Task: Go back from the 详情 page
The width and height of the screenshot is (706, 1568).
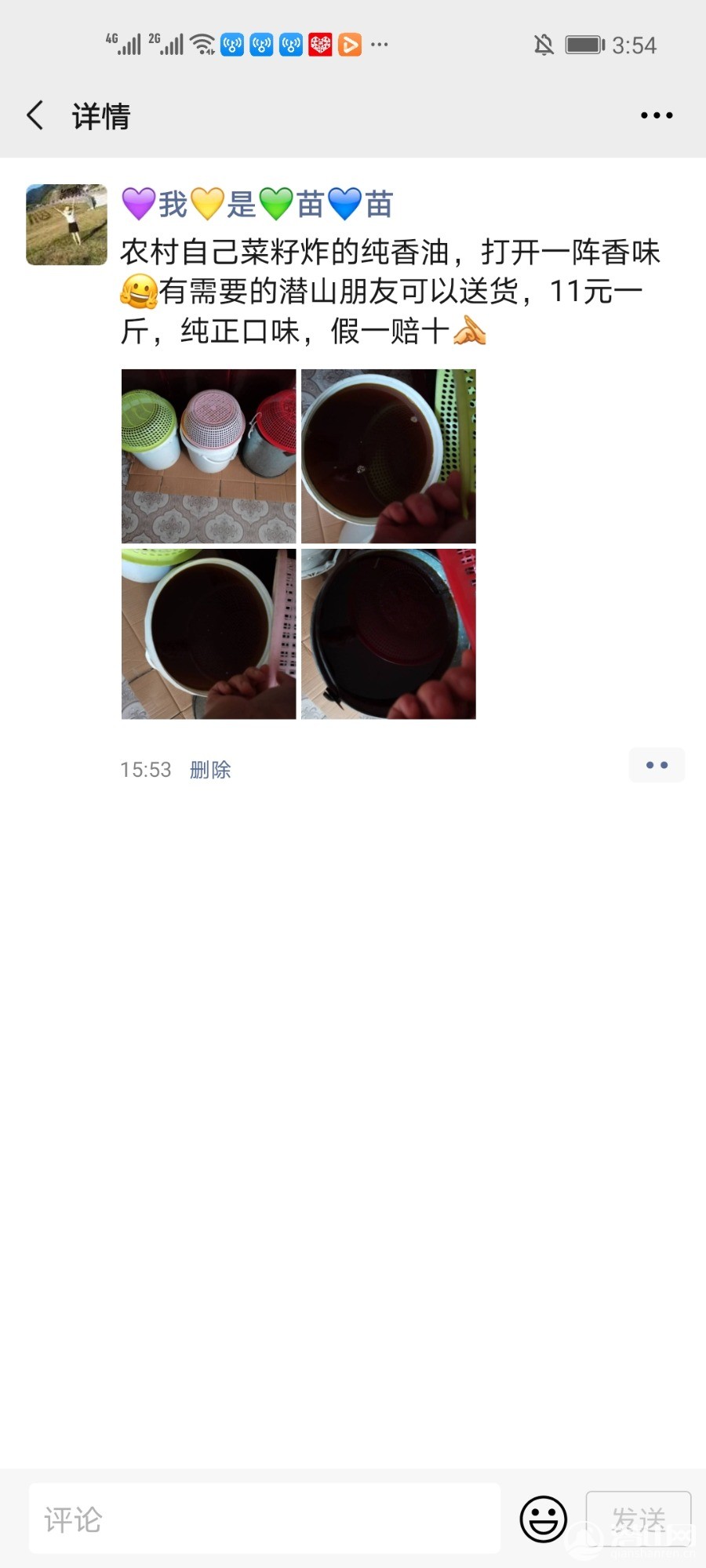Action: pos(35,115)
